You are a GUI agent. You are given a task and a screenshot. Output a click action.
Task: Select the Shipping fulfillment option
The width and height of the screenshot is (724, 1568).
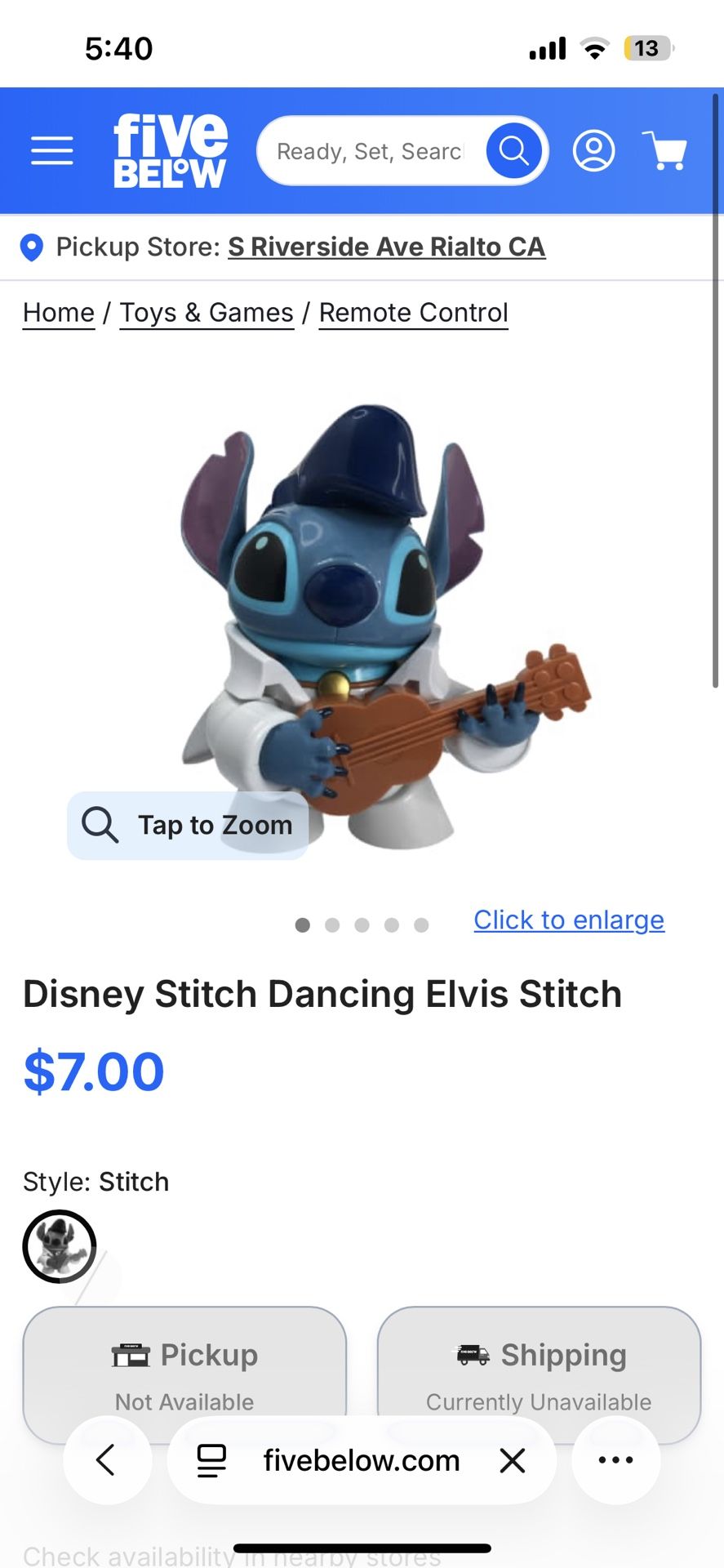click(540, 1373)
